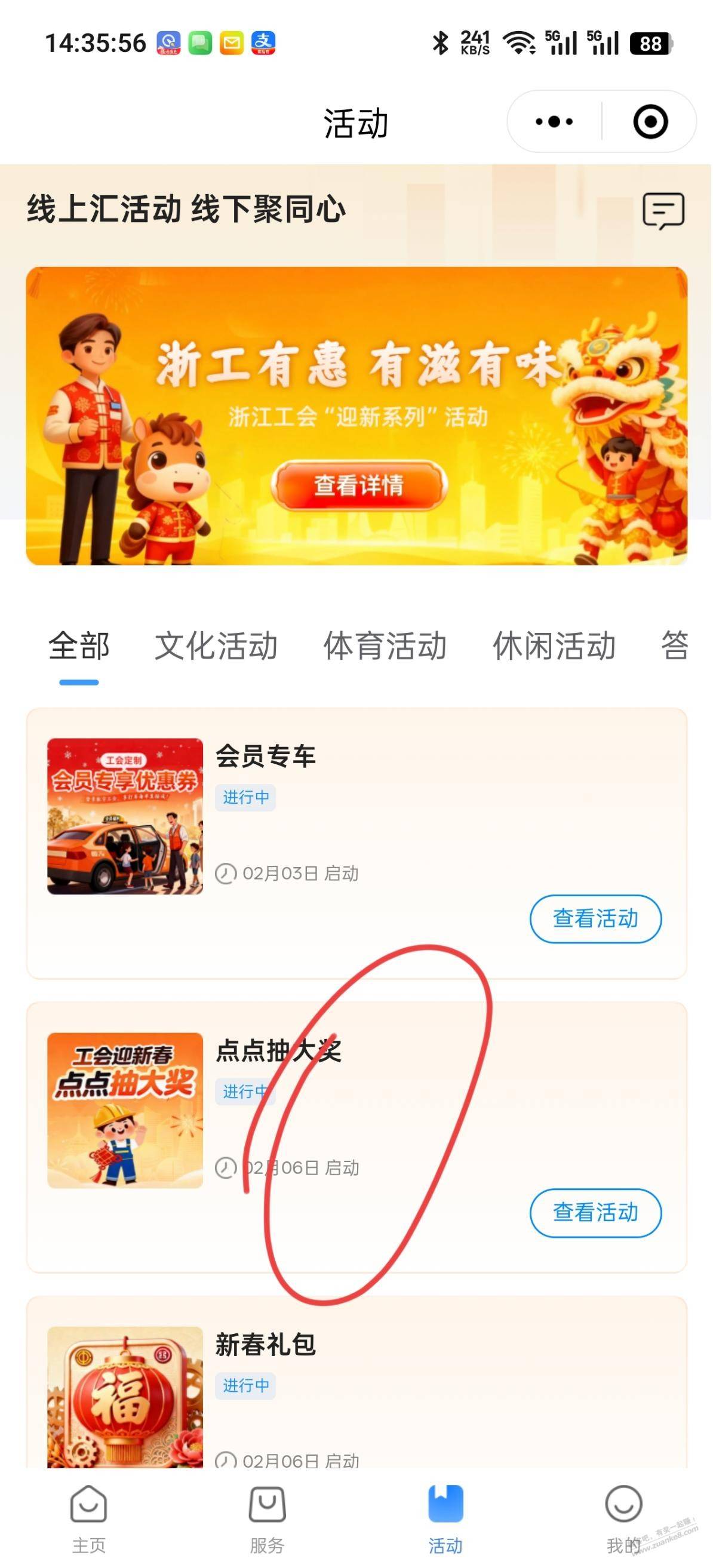View the 点点抽大奖 activity via 查看活动
Screen dimensions: 713x1568
coord(595,1213)
